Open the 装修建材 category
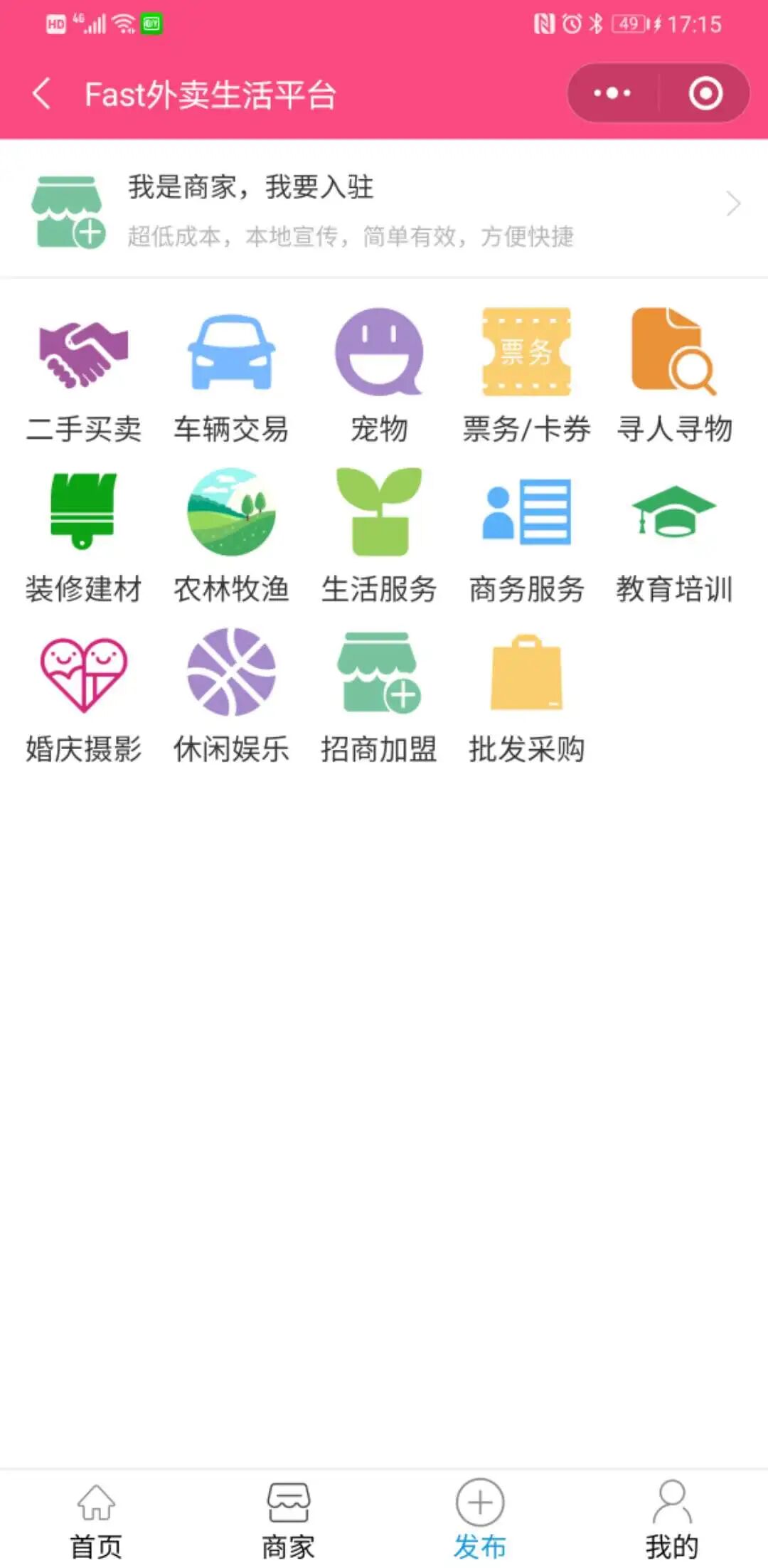 pos(84,535)
